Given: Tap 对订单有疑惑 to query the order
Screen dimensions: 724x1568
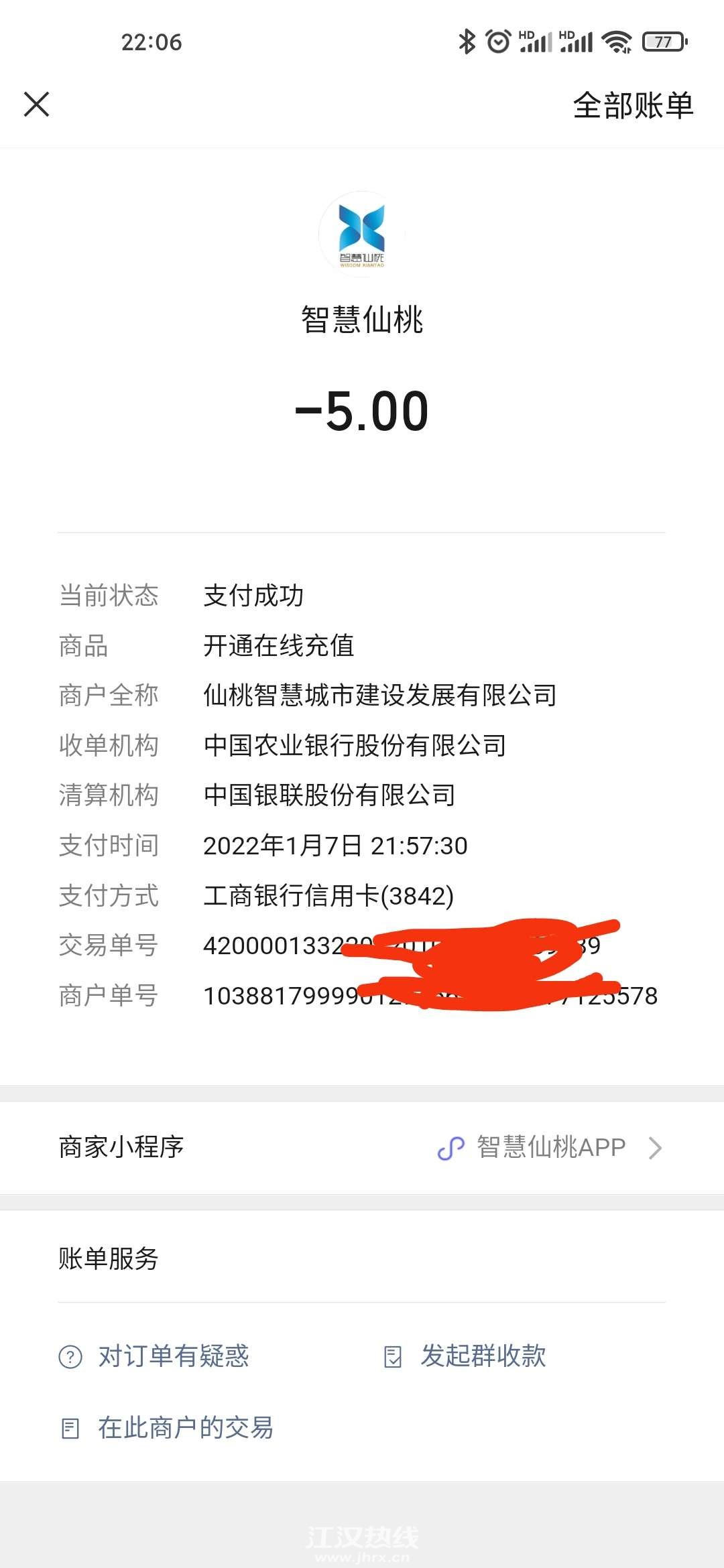Looking at the screenshot, I should (x=172, y=1356).
